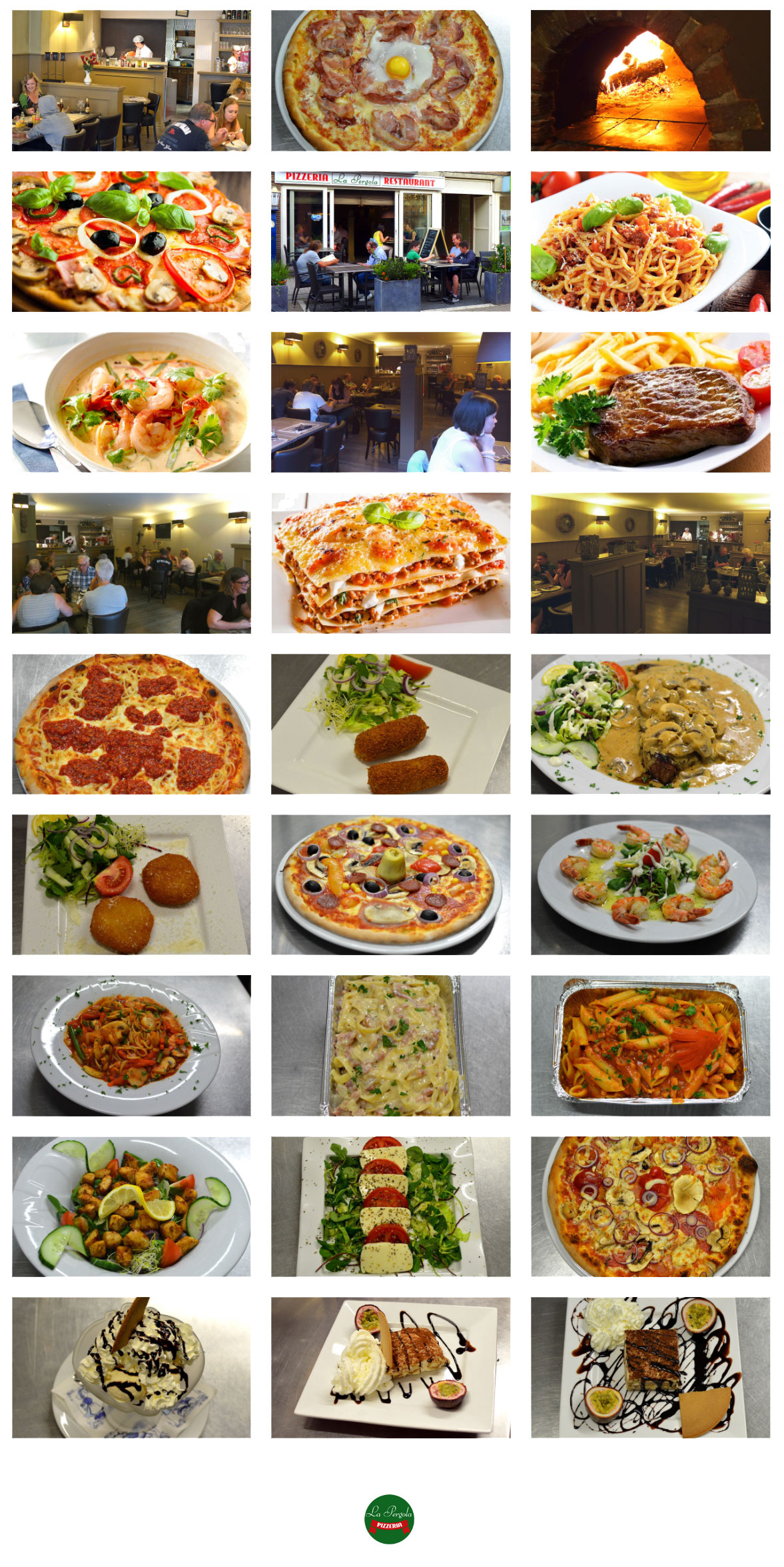Open the shrimp soup bowl photo

131,402
